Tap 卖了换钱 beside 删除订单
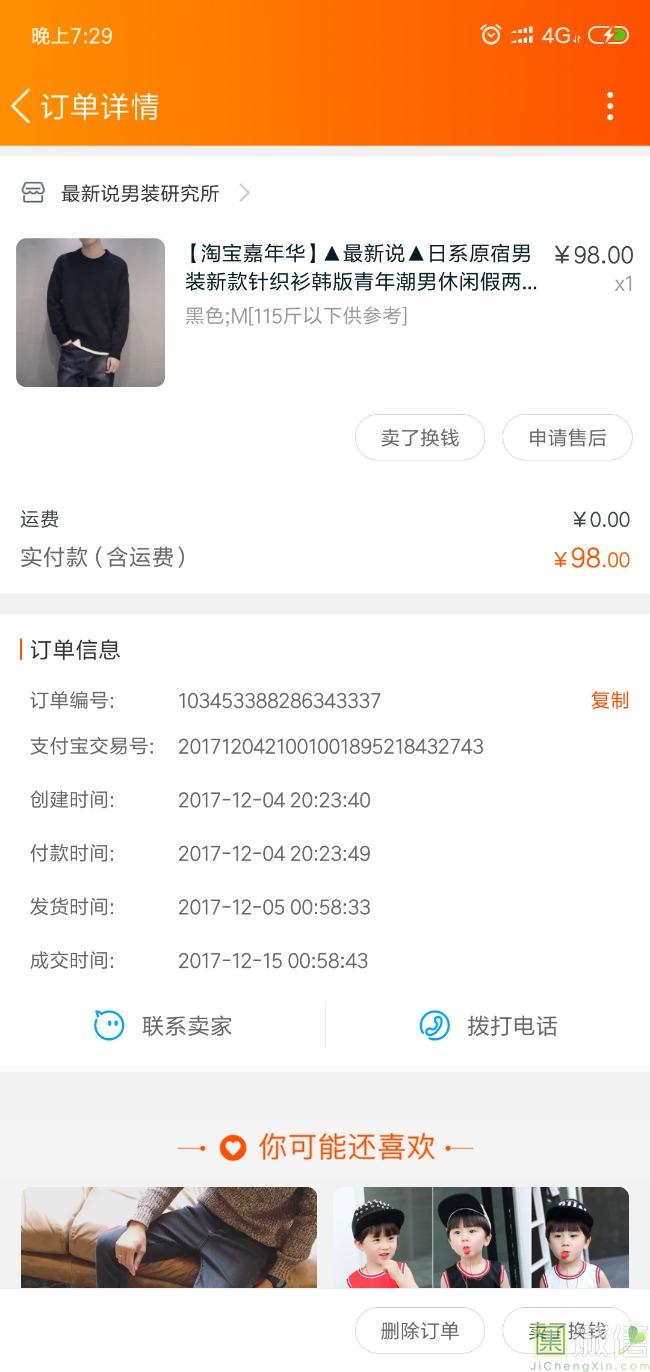The image size is (650, 1372). (x=566, y=1331)
